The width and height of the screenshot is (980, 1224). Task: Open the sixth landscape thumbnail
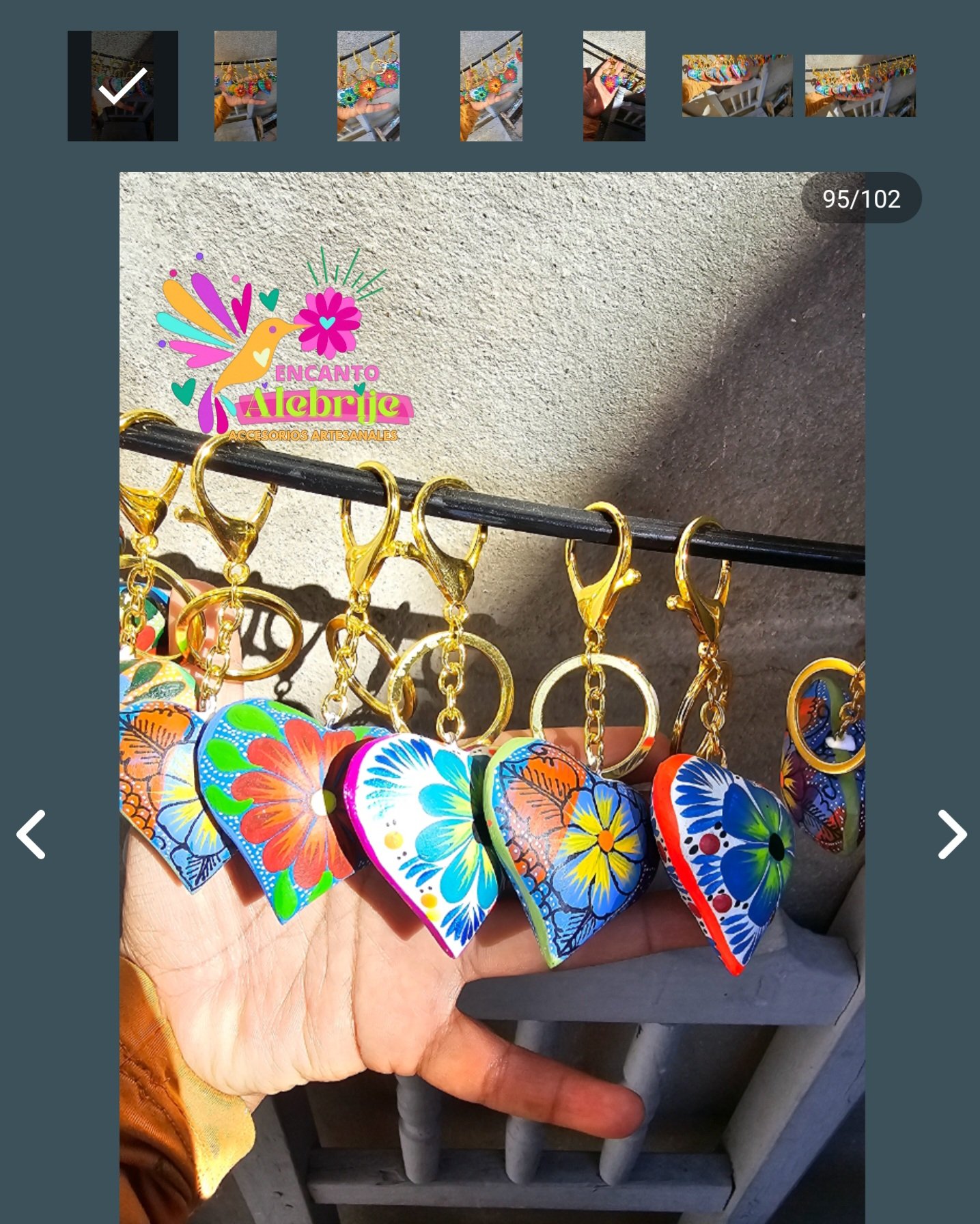[737, 86]
